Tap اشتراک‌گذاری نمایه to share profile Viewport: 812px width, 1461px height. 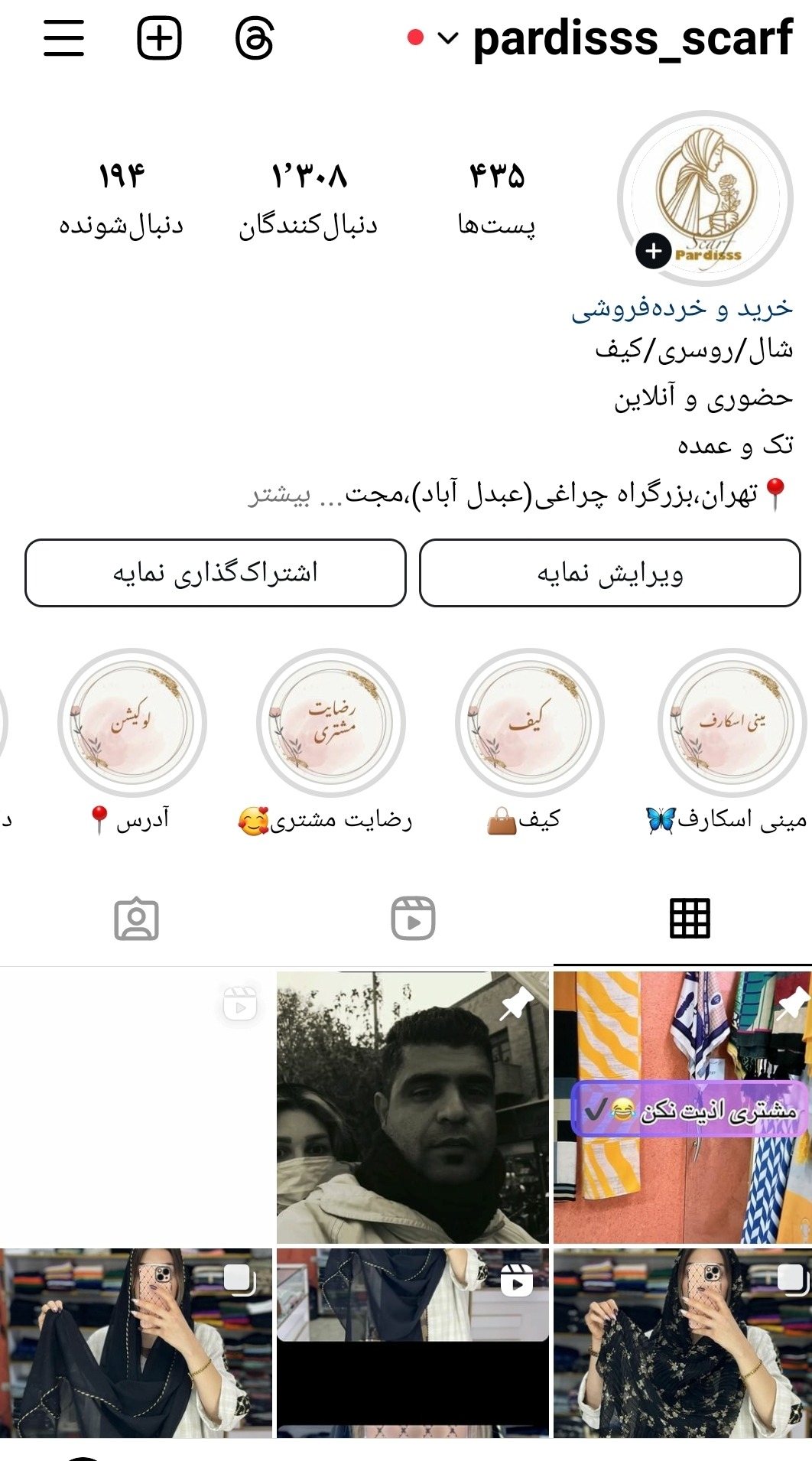(216, 573)
